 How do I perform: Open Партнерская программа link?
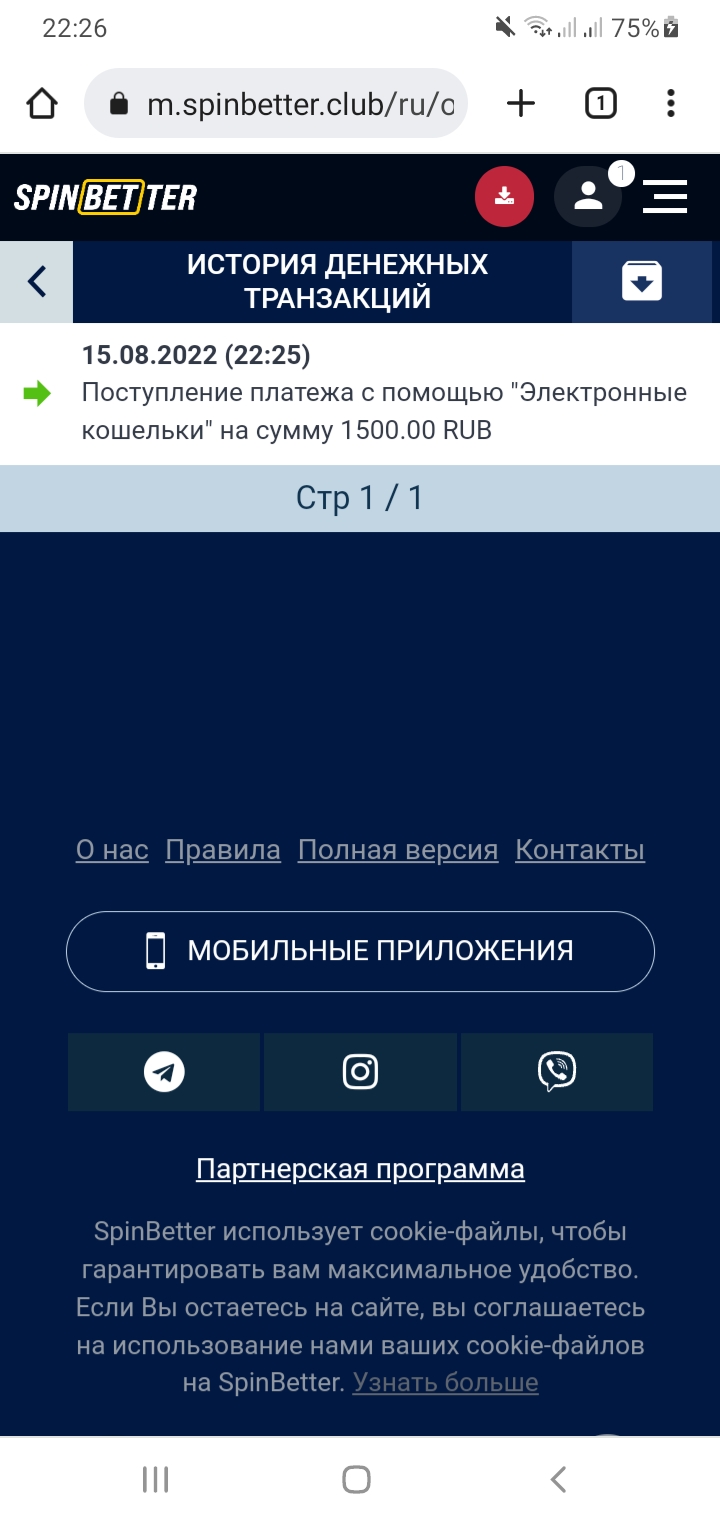[360, 1168]
